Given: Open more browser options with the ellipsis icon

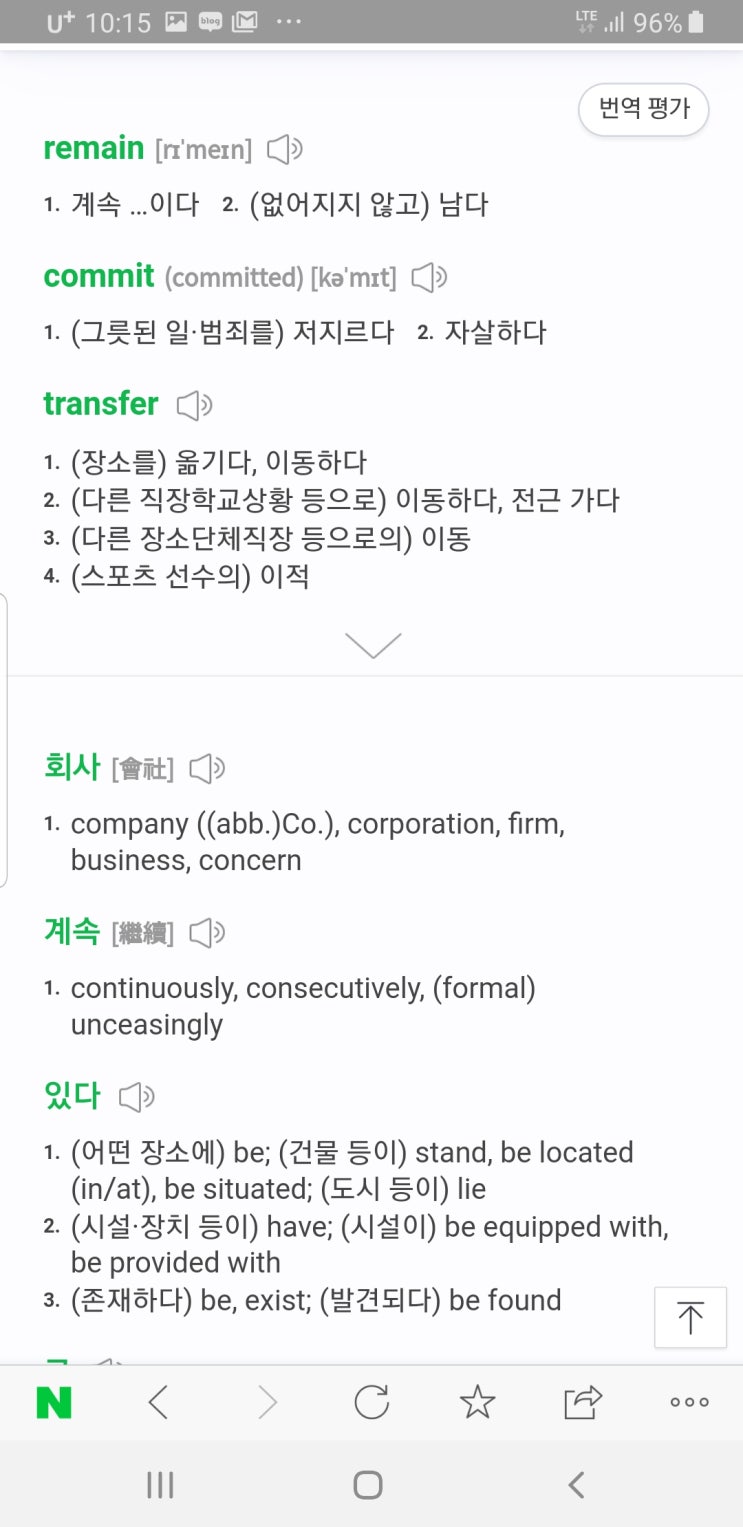Looking at the screenshot, I should pos(688,1402).
